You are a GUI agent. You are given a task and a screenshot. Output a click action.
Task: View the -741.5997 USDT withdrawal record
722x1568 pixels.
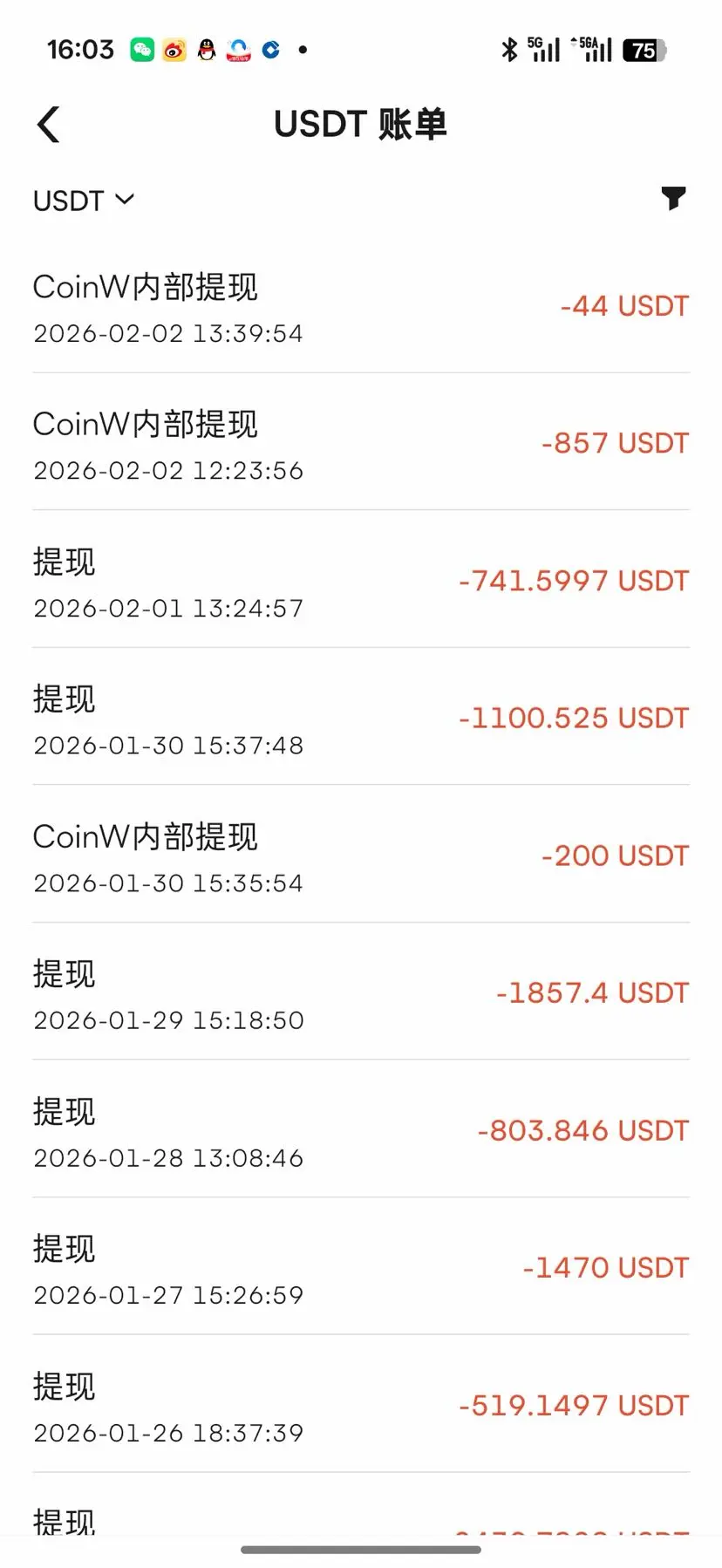[361, 583]
